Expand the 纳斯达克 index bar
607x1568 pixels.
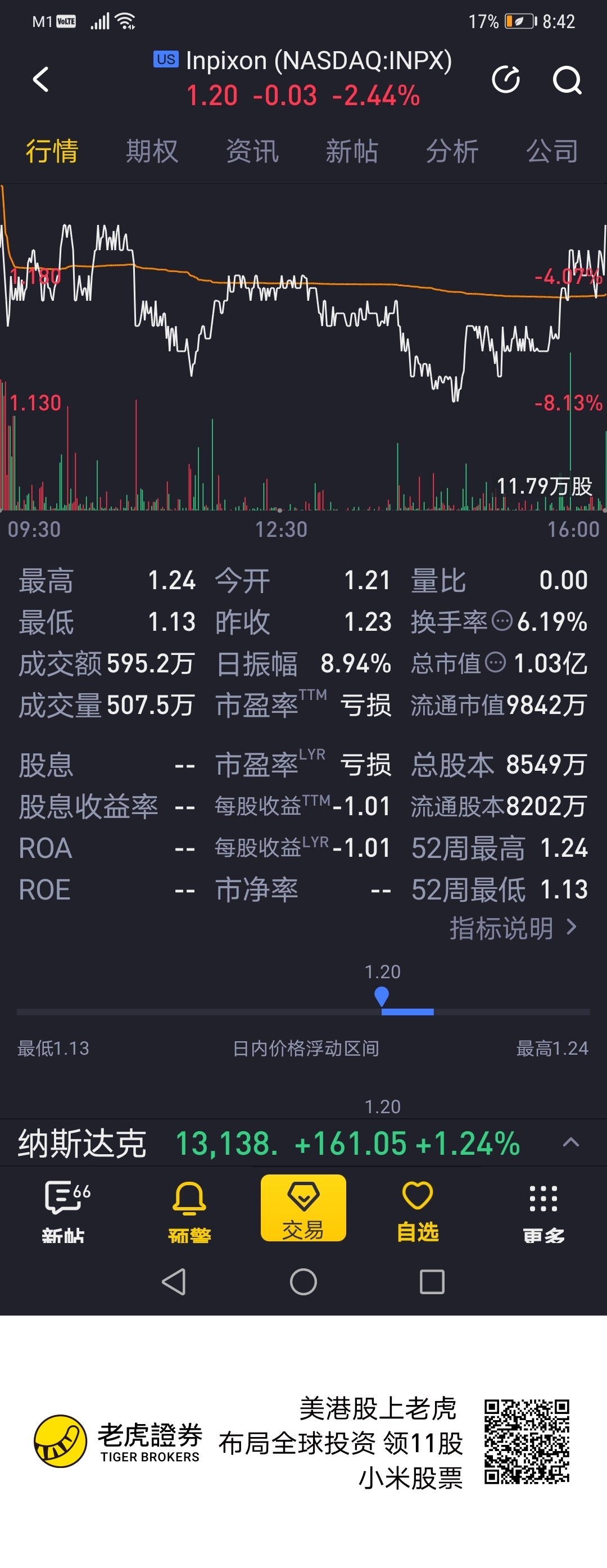pos(570,1142)
